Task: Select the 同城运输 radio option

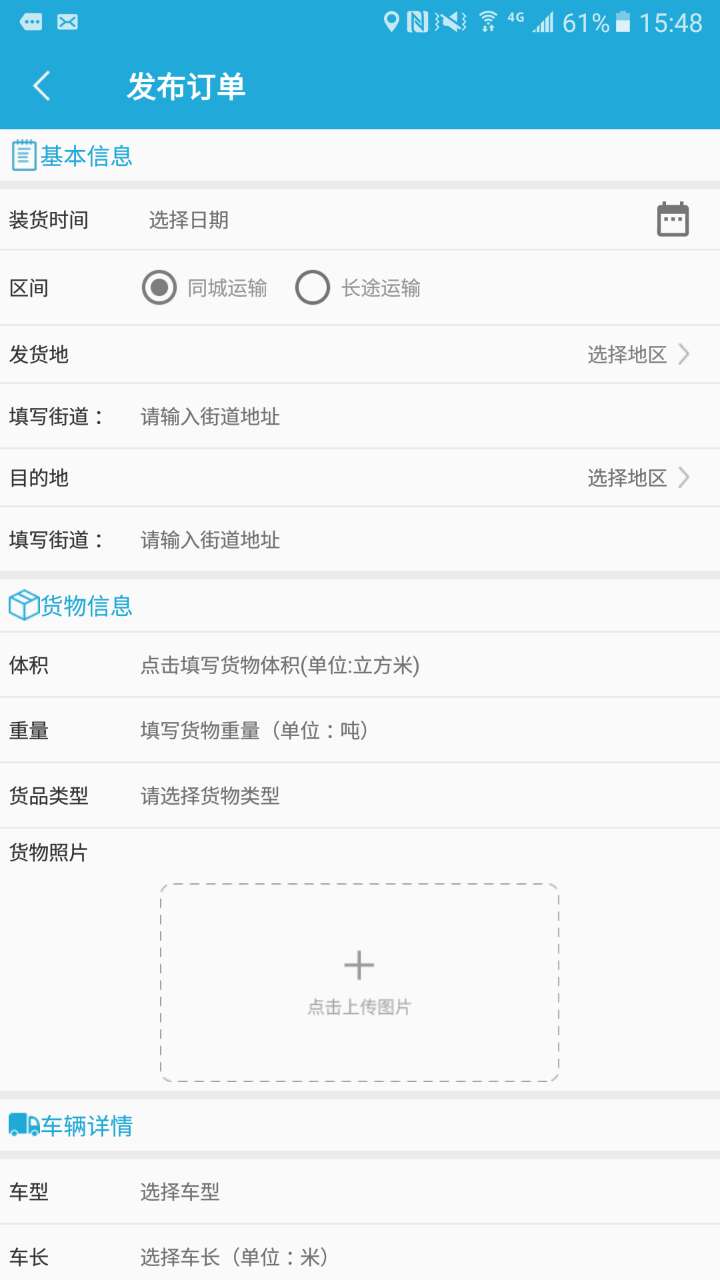Action: pos(159,288)
